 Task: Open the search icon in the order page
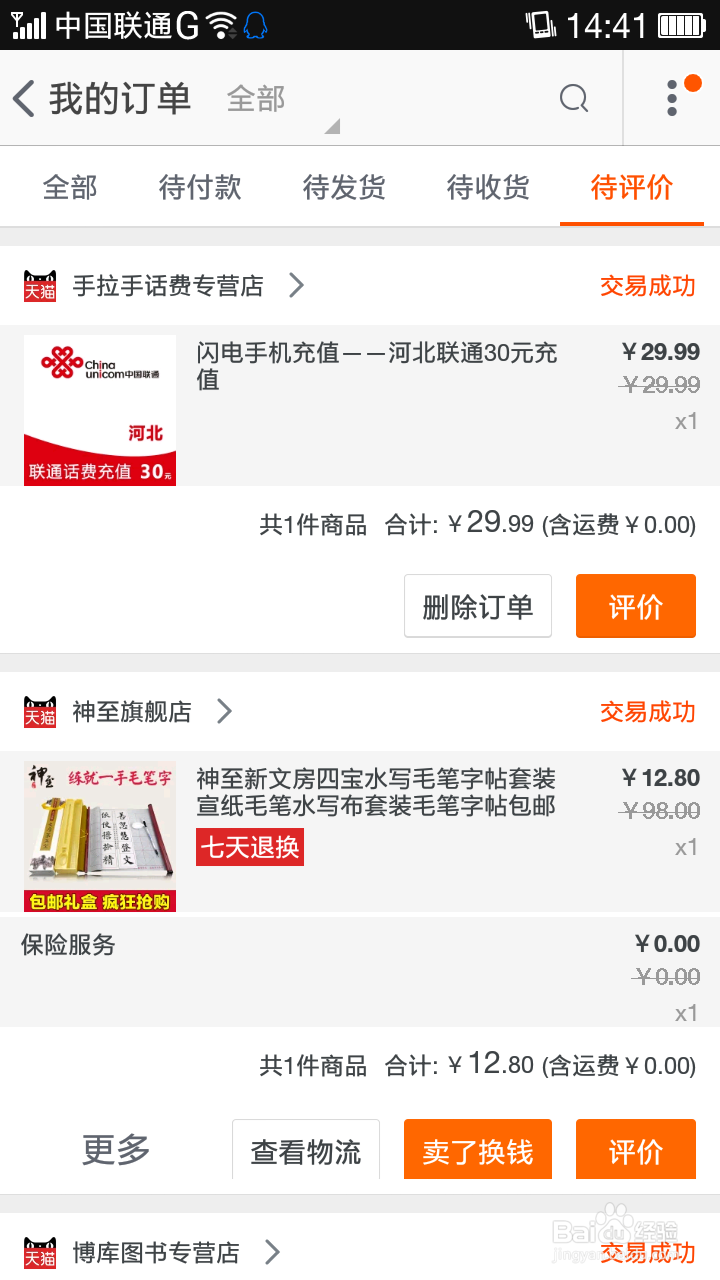point(572,98)
